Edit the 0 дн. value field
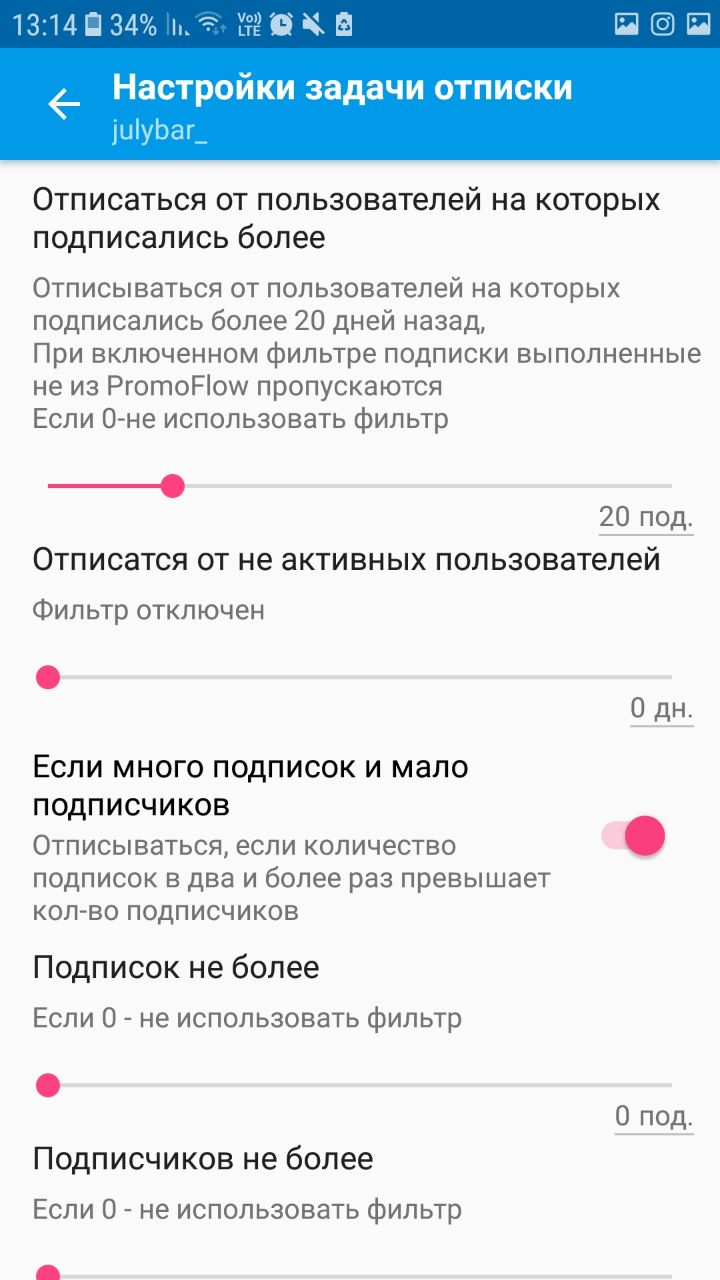 click(661, 709)
